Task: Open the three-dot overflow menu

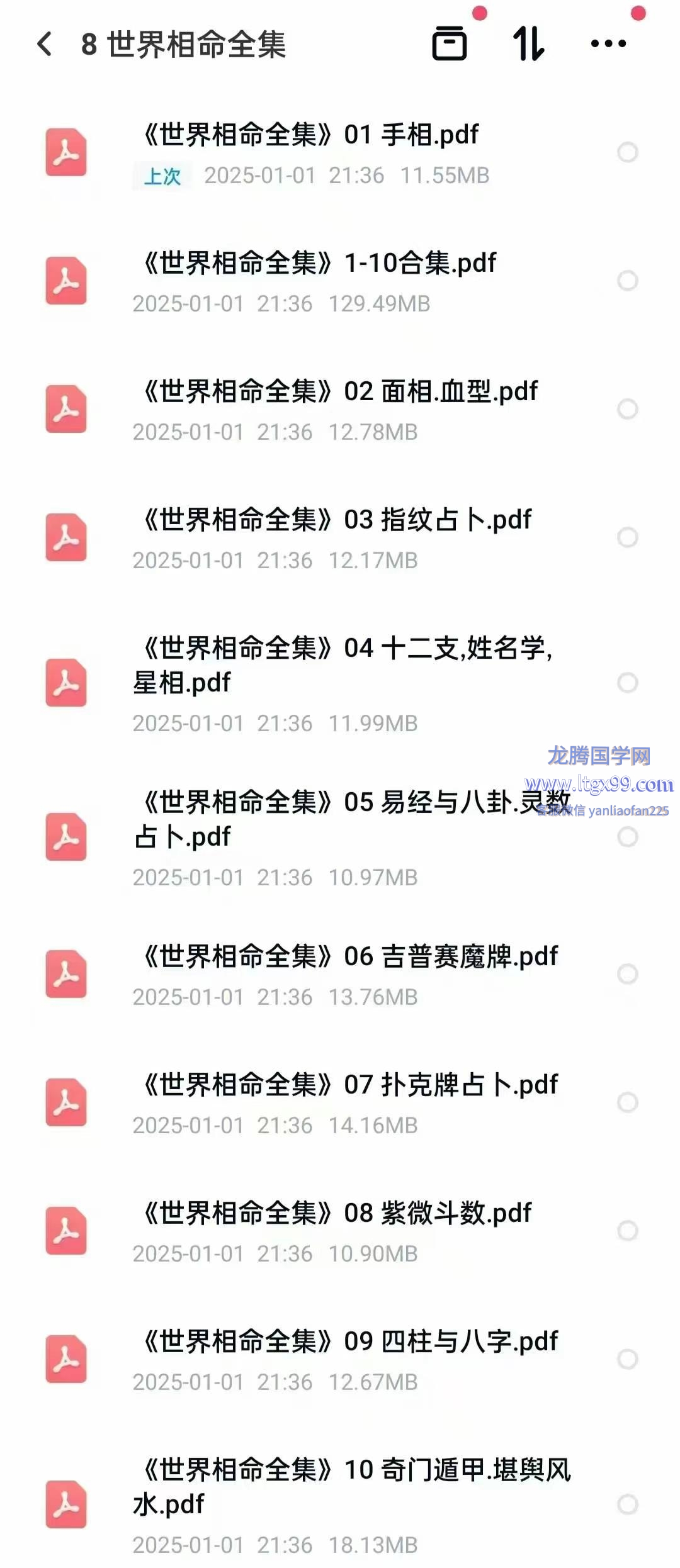Action: pos(608,44)
